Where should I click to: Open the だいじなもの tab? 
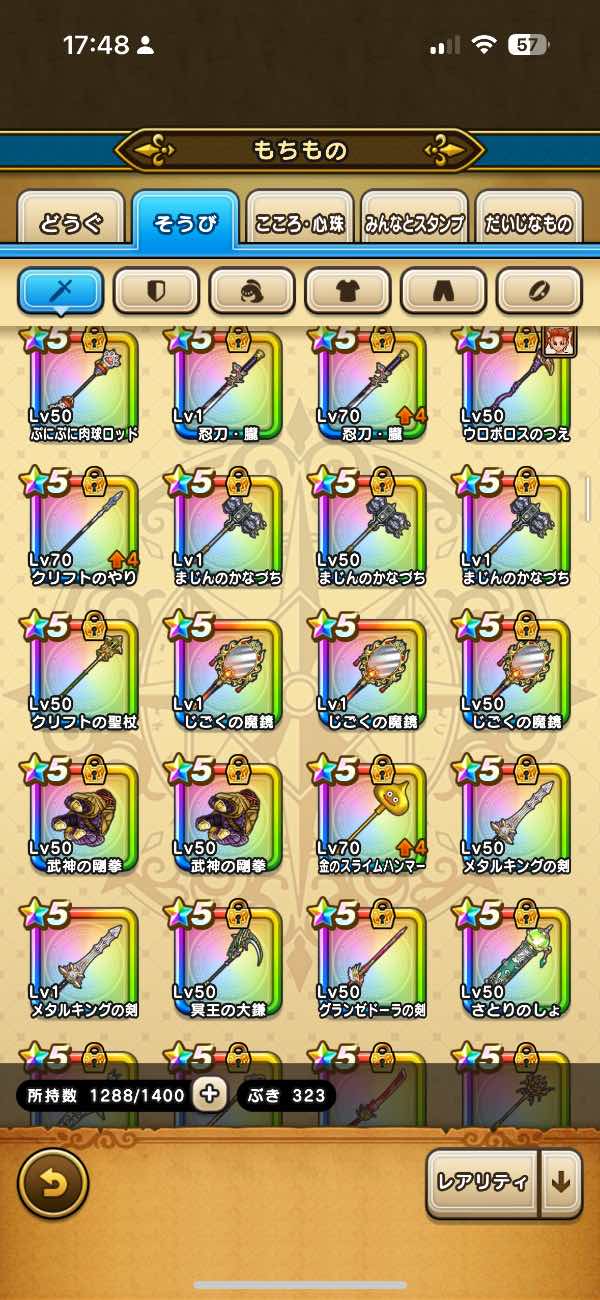tap(529, 222)
